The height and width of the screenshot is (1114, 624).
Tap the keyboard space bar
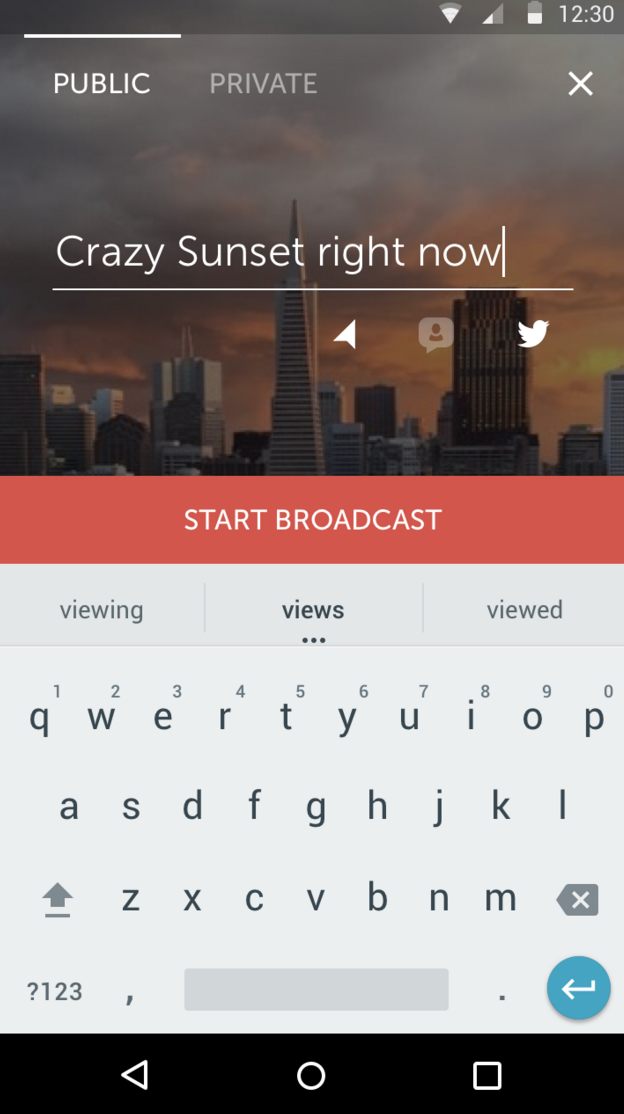click(x=316, y=990)
